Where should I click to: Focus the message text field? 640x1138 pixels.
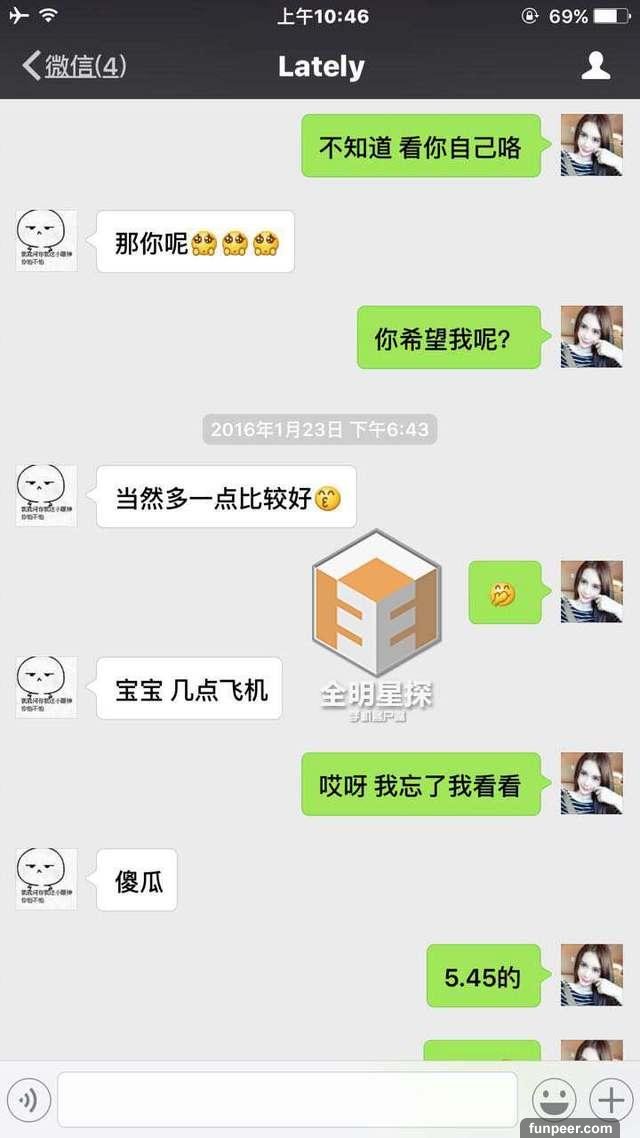(287, 1100)
